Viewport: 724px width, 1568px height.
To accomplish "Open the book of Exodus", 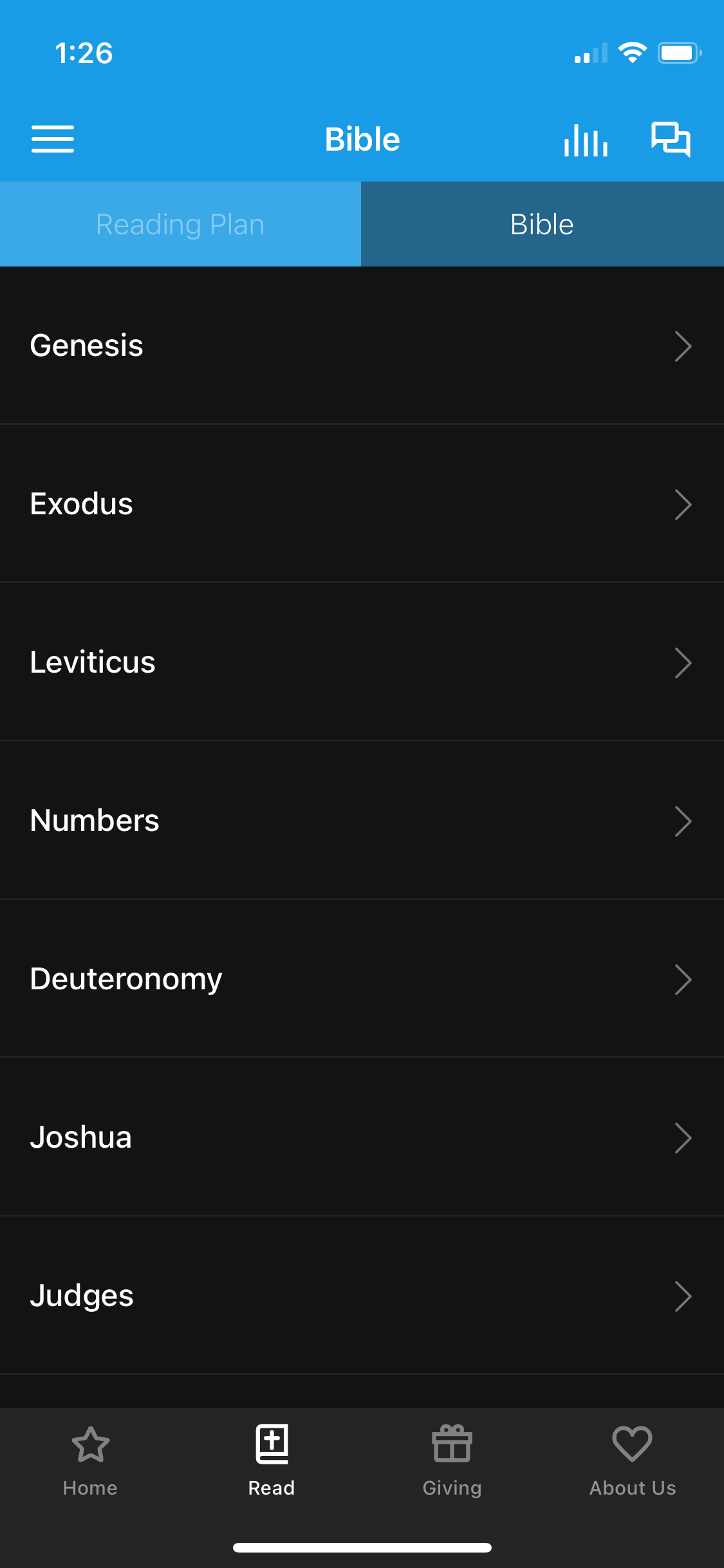I will [x=362, y=504].
